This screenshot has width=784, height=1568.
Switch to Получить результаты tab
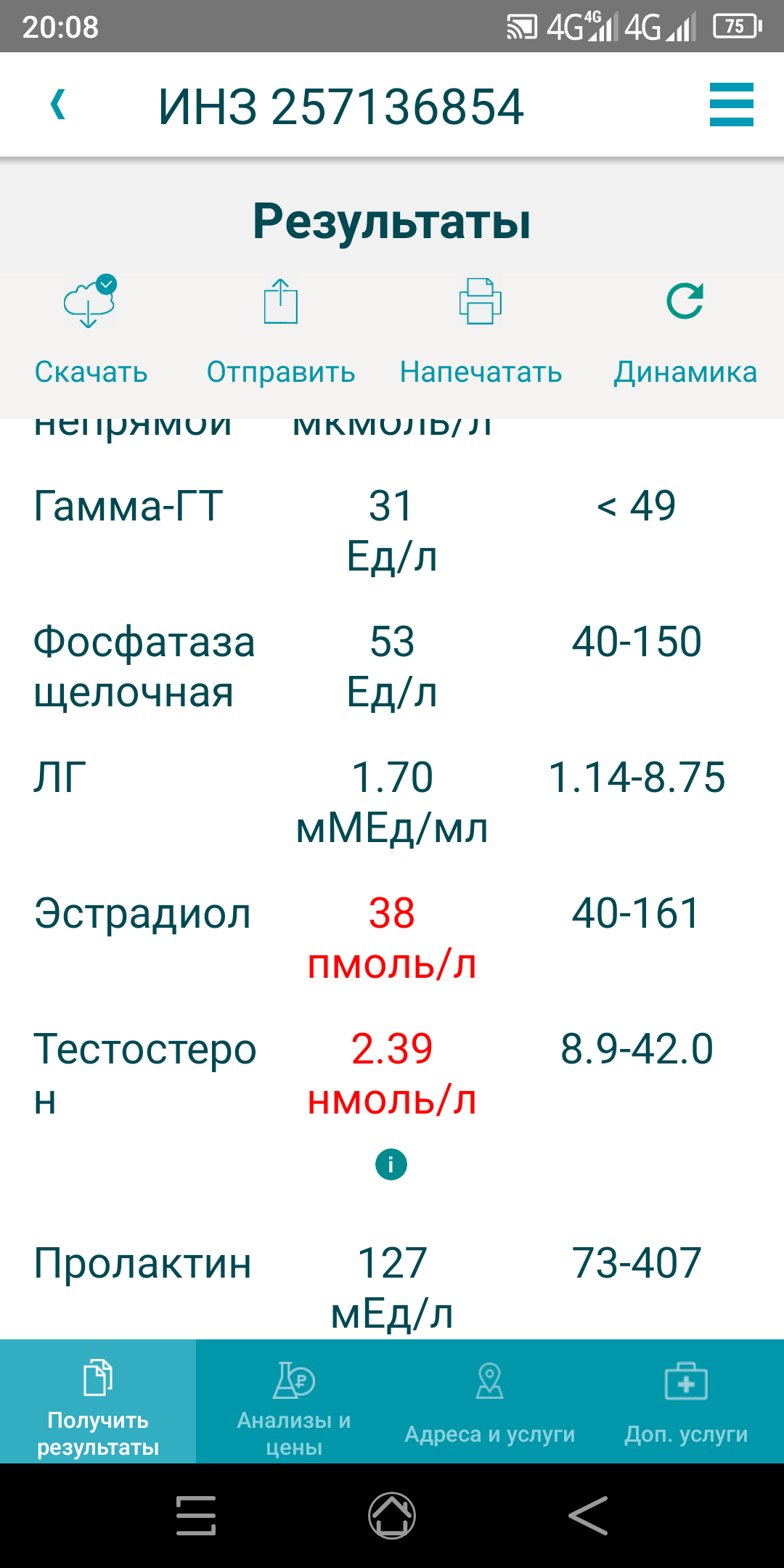98,1401
